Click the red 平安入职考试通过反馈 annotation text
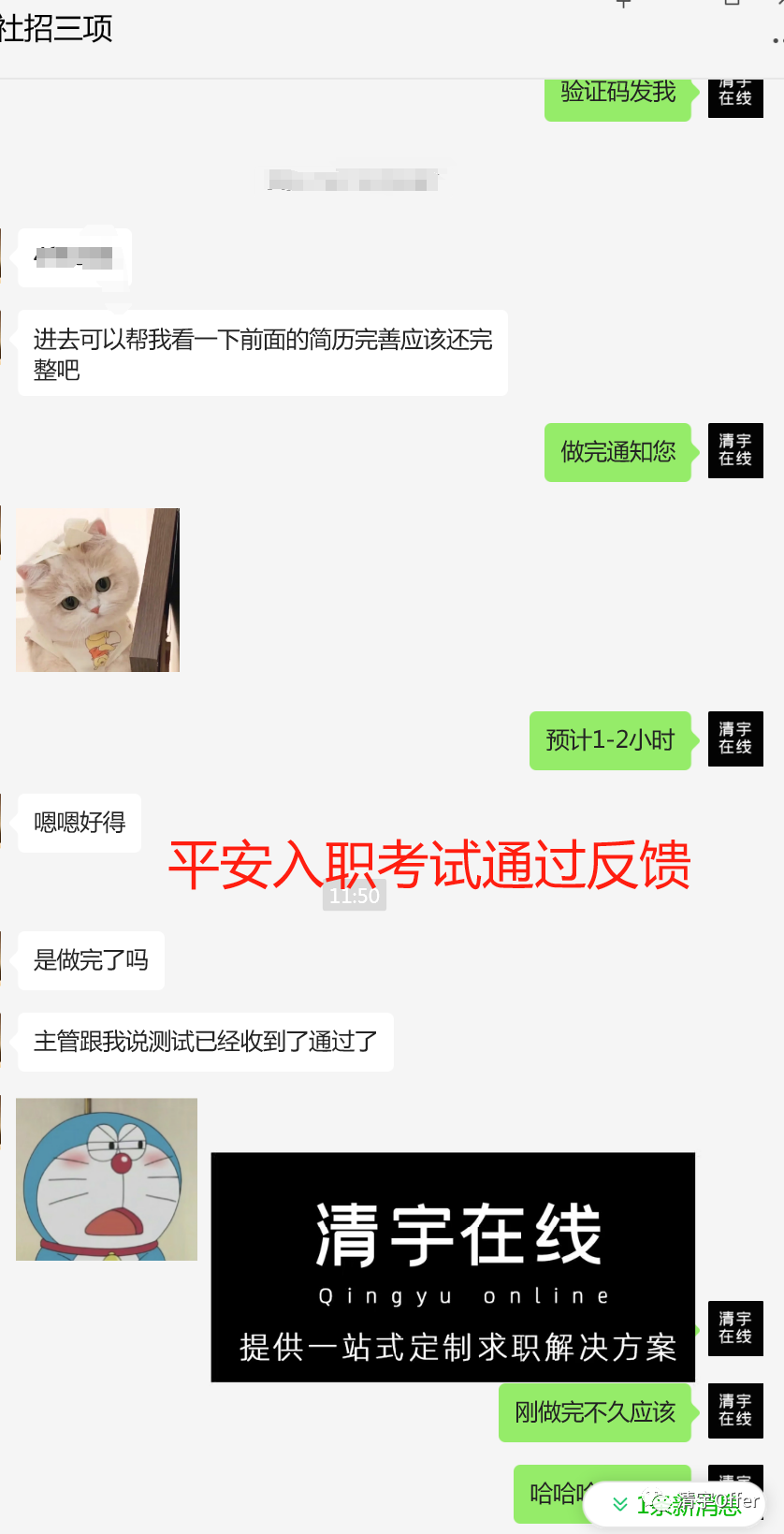 429,866
